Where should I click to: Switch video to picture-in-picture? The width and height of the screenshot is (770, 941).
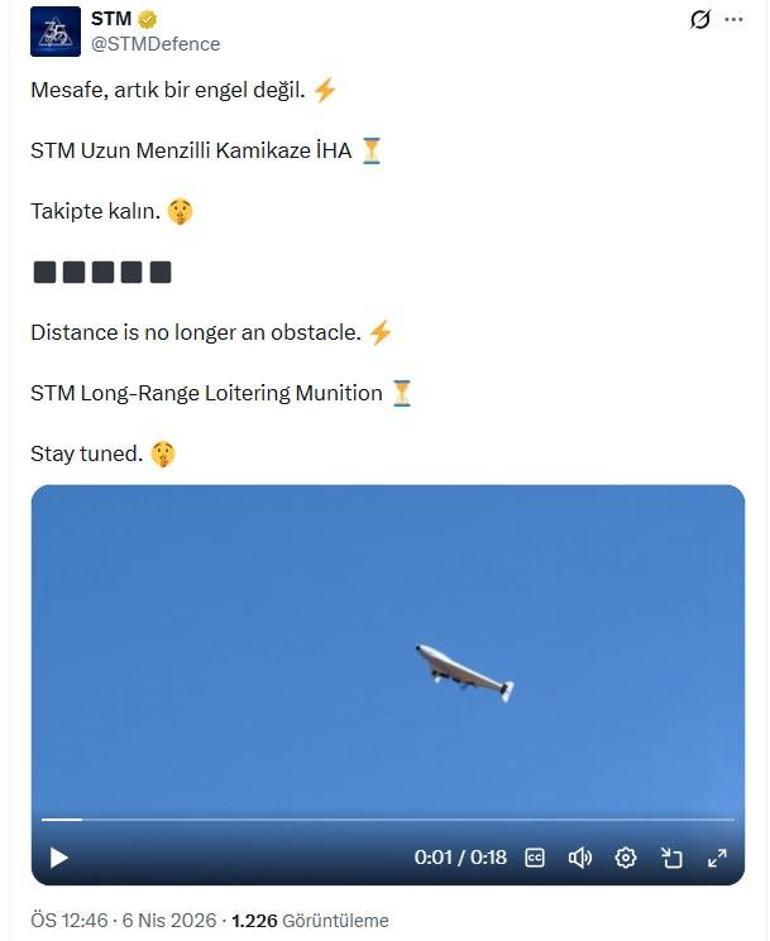click(x=671, y=857)
